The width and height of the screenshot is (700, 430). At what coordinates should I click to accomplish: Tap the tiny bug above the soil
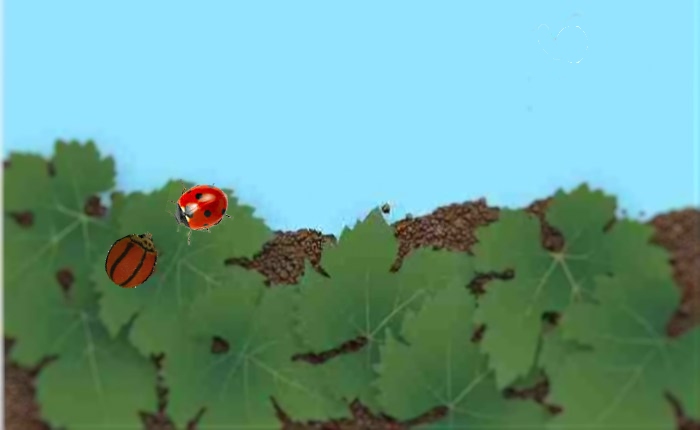[385, 208]
